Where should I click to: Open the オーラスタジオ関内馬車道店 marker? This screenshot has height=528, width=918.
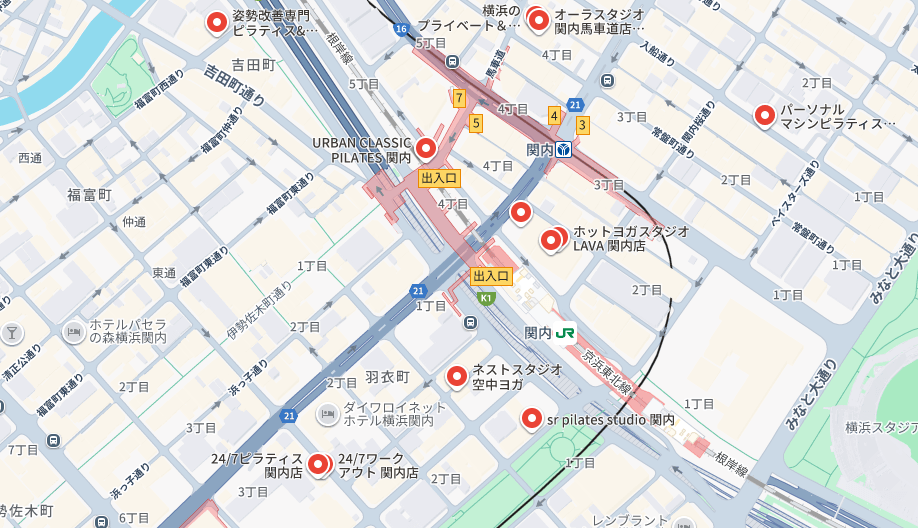(539, 20)
